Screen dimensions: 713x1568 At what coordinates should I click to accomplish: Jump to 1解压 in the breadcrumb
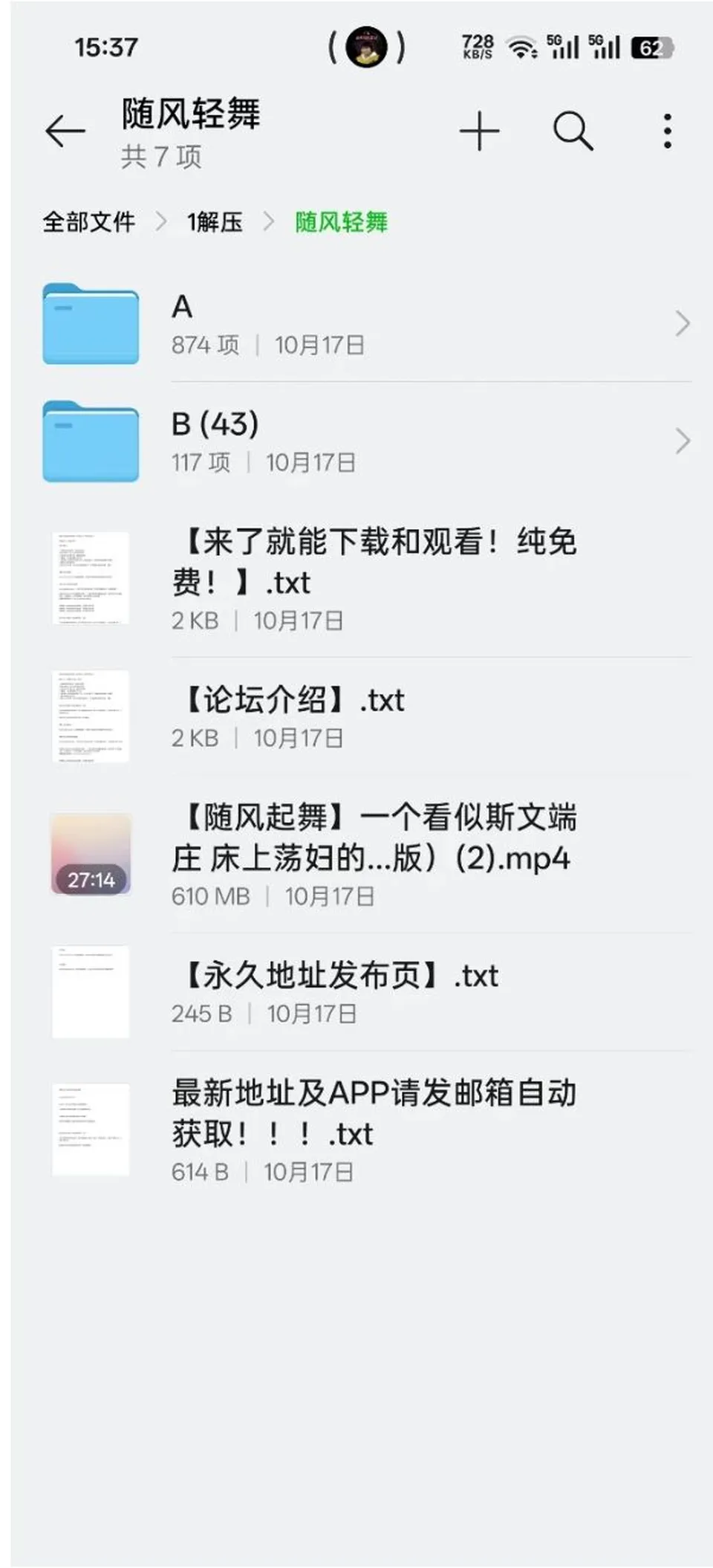(x=215, y=221)
